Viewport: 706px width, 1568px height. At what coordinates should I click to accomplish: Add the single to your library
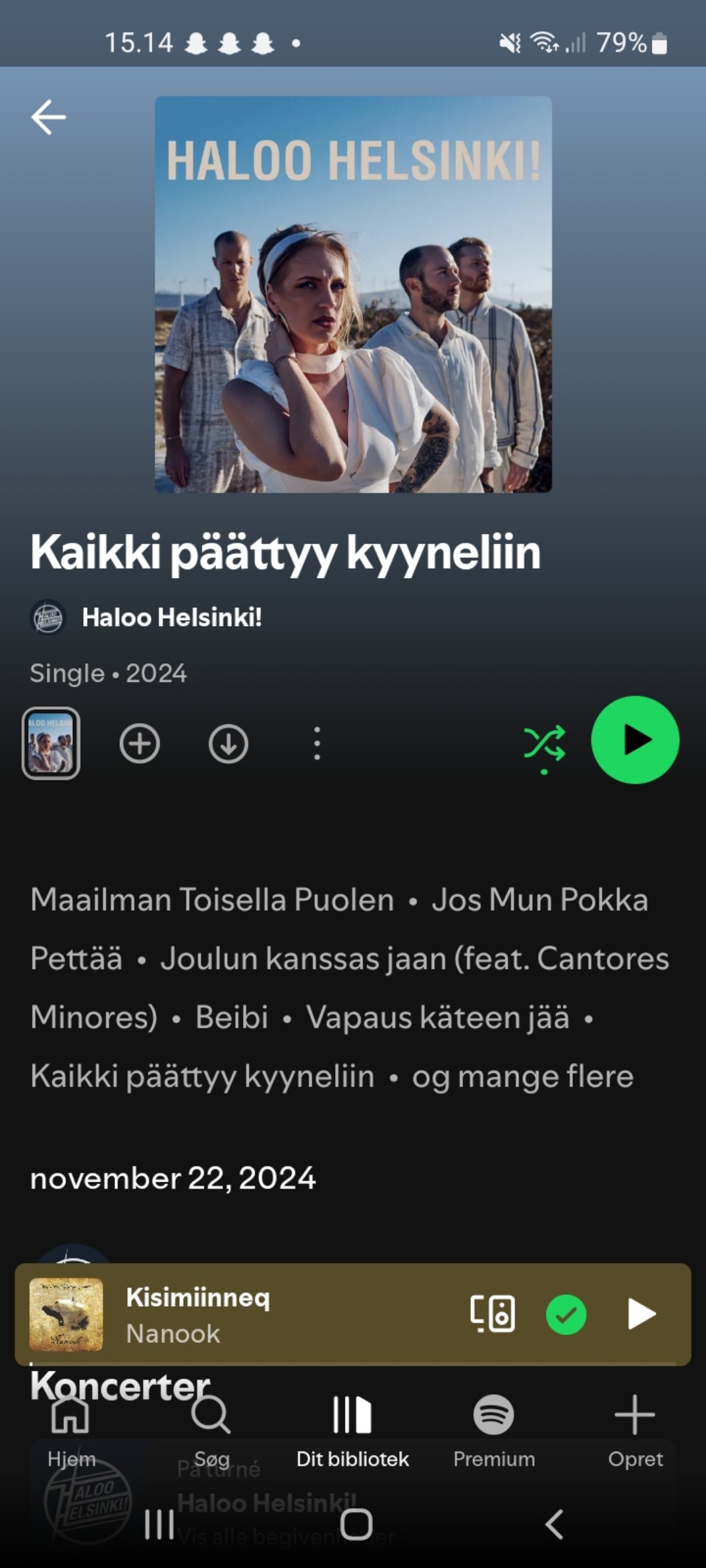140,743
